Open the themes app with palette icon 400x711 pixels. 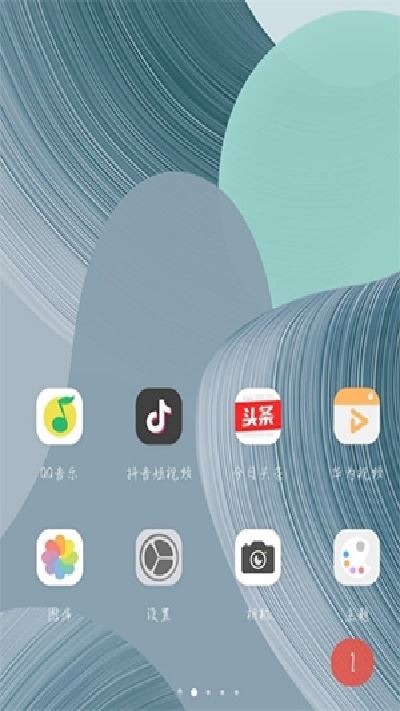point(356,557)
